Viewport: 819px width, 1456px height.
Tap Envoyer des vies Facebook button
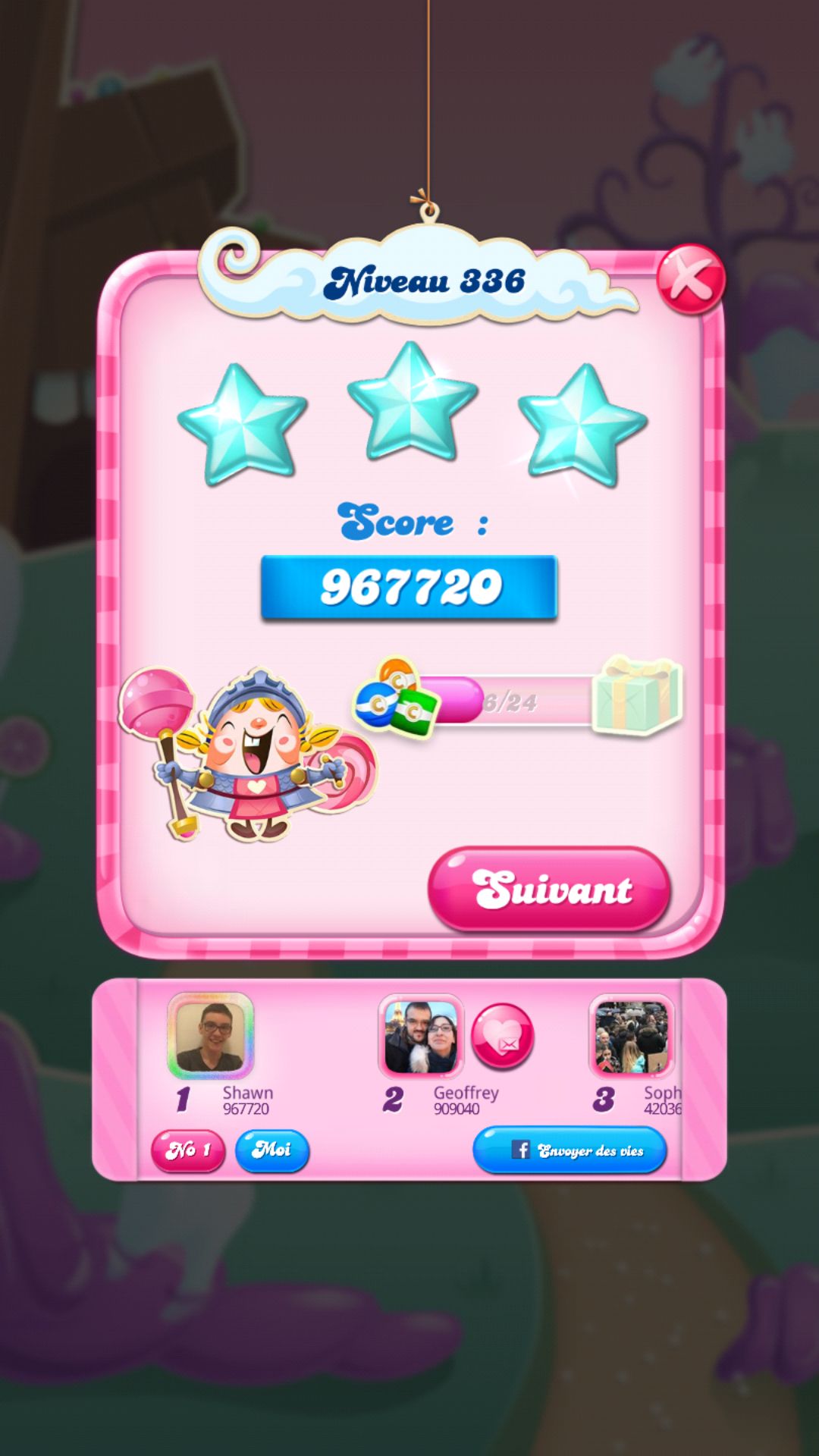[x=570, y=1150]
